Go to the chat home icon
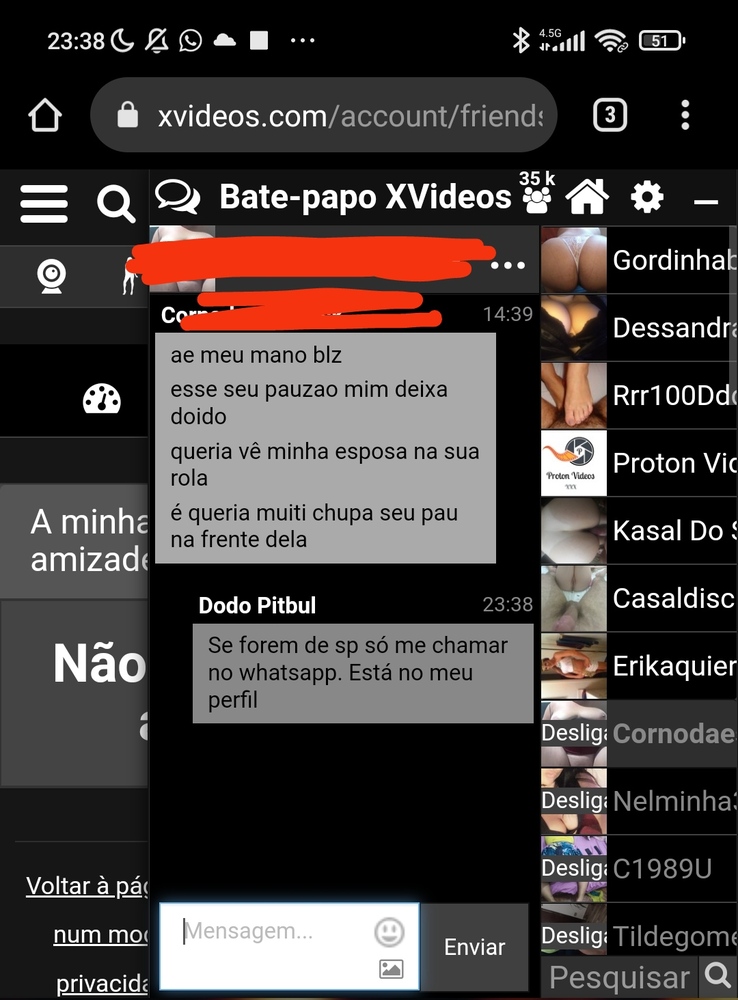The image size is (738, 1000). (x=587, y=197)
